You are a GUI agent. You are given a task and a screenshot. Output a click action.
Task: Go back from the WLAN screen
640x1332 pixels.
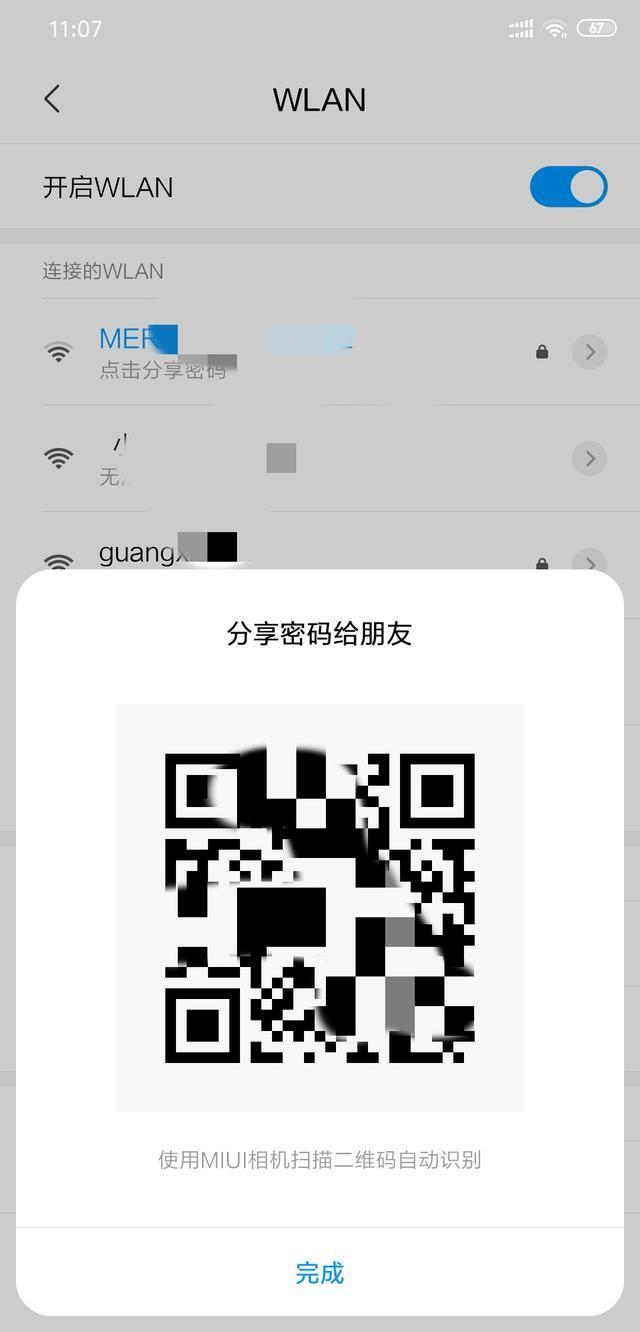(x=53, y=99)
